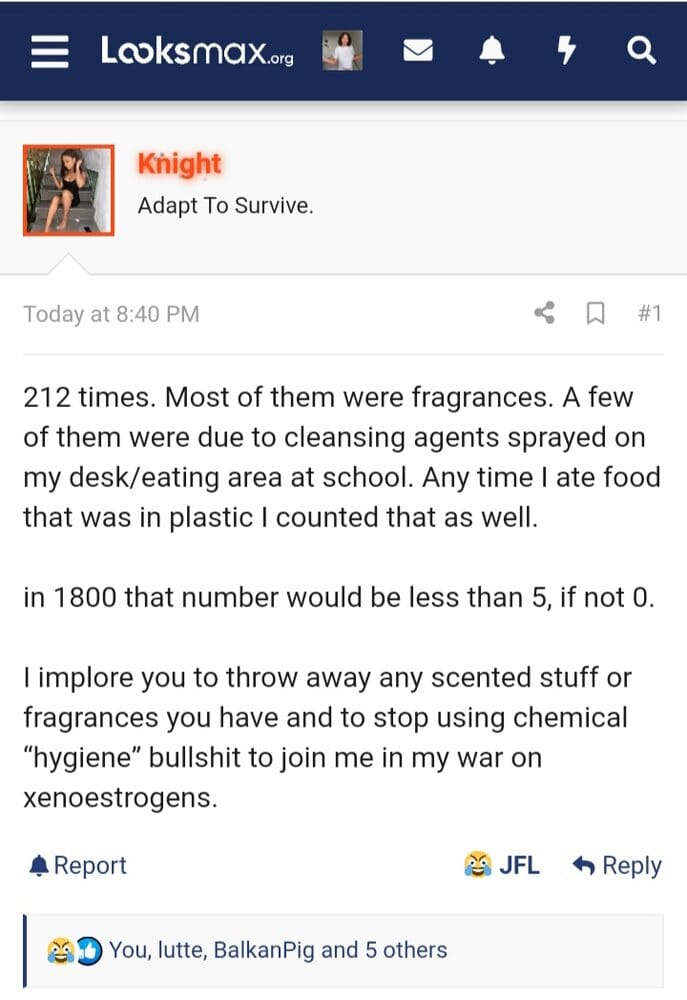Open the notifications bell
687x1000 pixels.
[492, 50]
